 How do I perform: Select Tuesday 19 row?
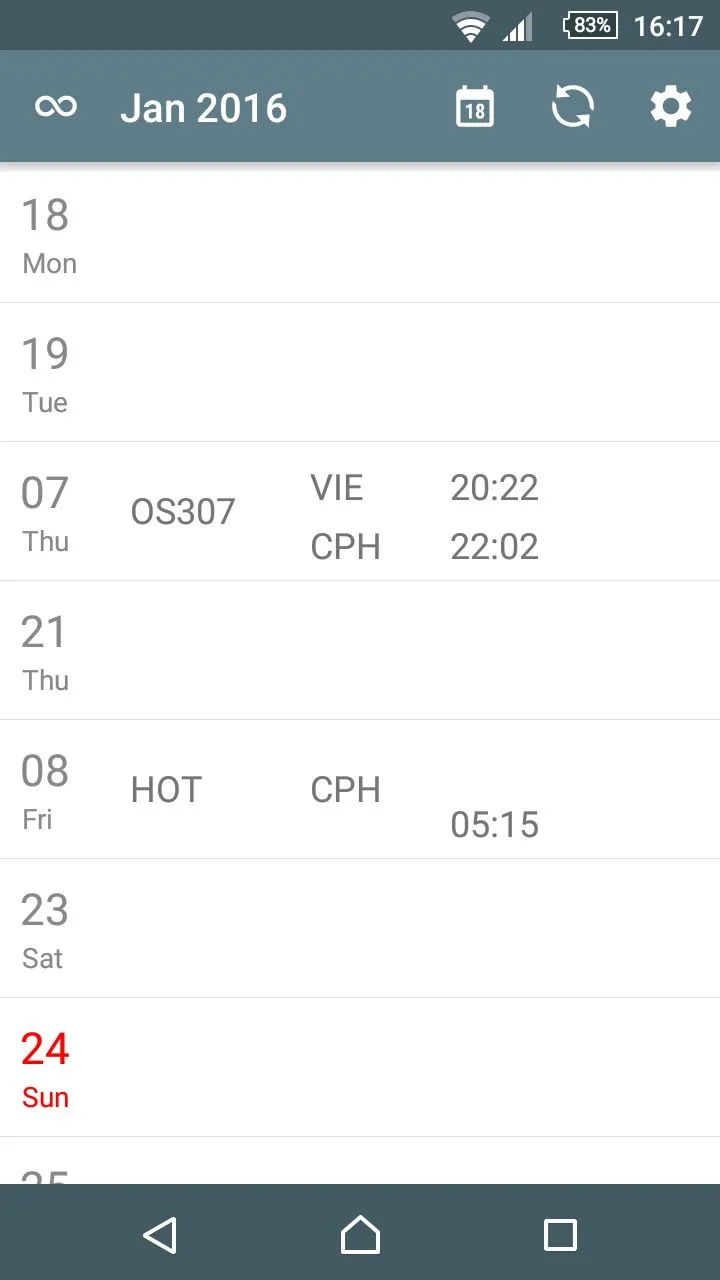[x=360, y=373]
